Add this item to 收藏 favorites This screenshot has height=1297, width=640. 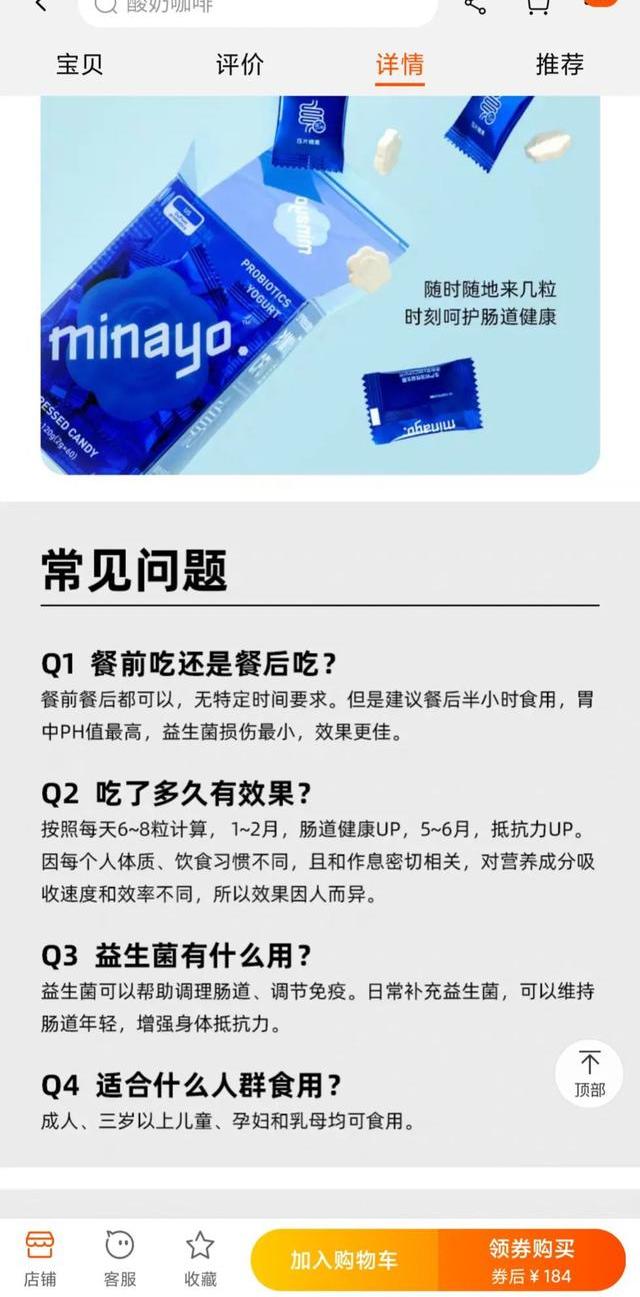click(x=200, y=1258)
